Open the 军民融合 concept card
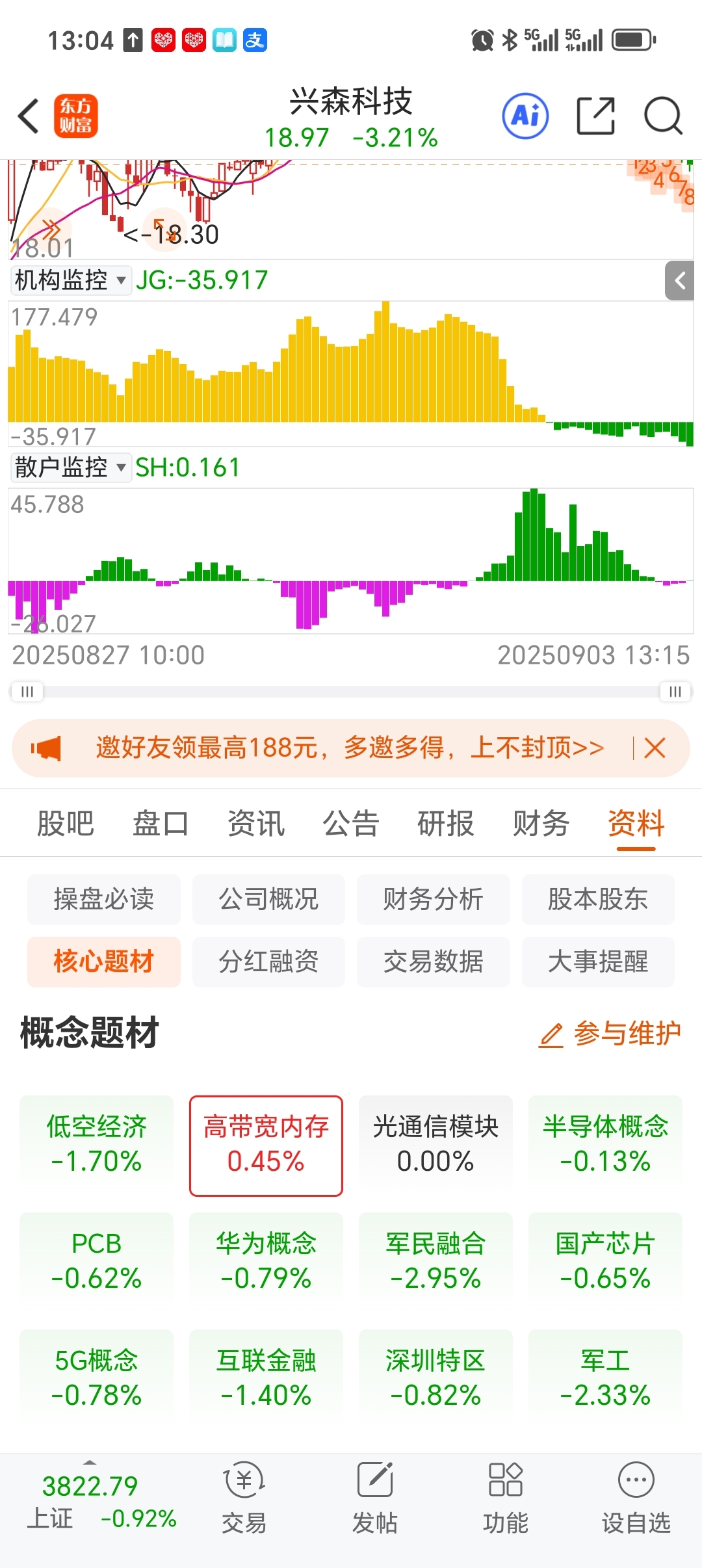This screenshot has width=702, height=1568. click(x=435, y=1261)
